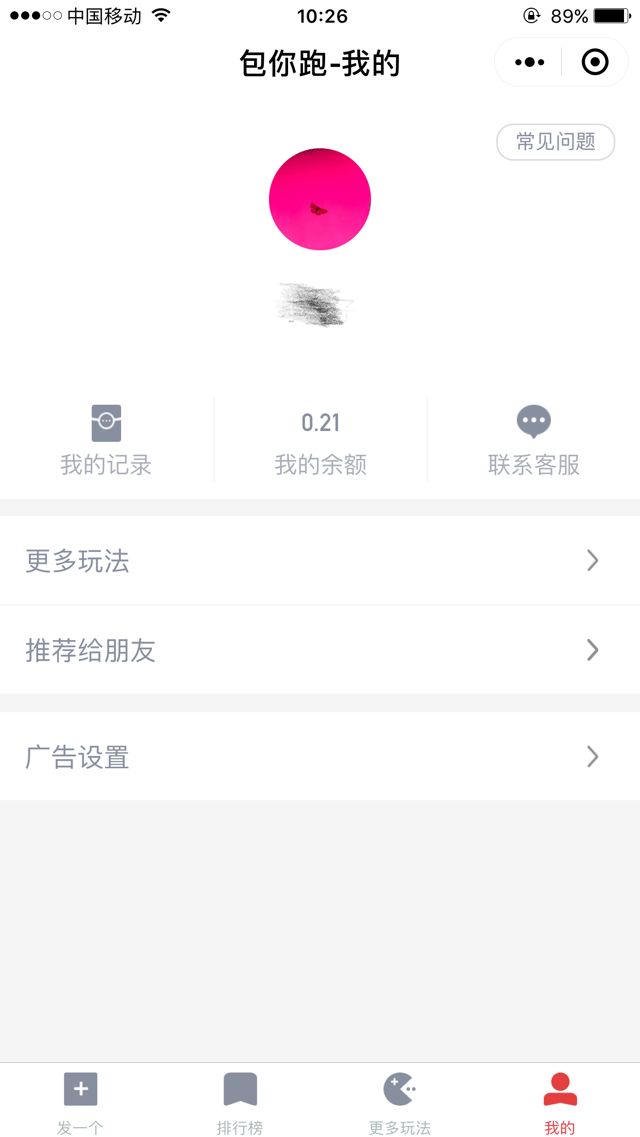Viewport: 640px width, 1137px height.
Task: Go to the 排行榜 ranking tab
Action: pyautogui.click(x=240, y=1101)
